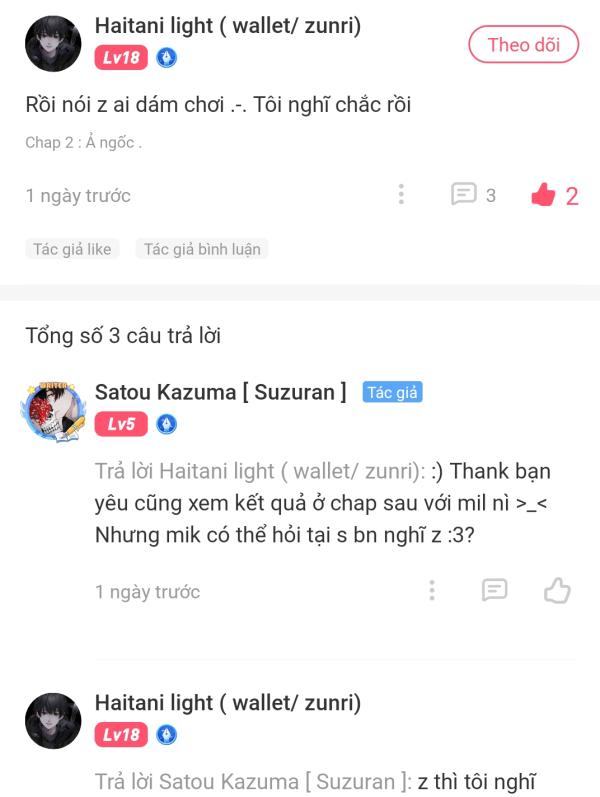Reply to Satou Kazuma's comment

tap(494, 590)
